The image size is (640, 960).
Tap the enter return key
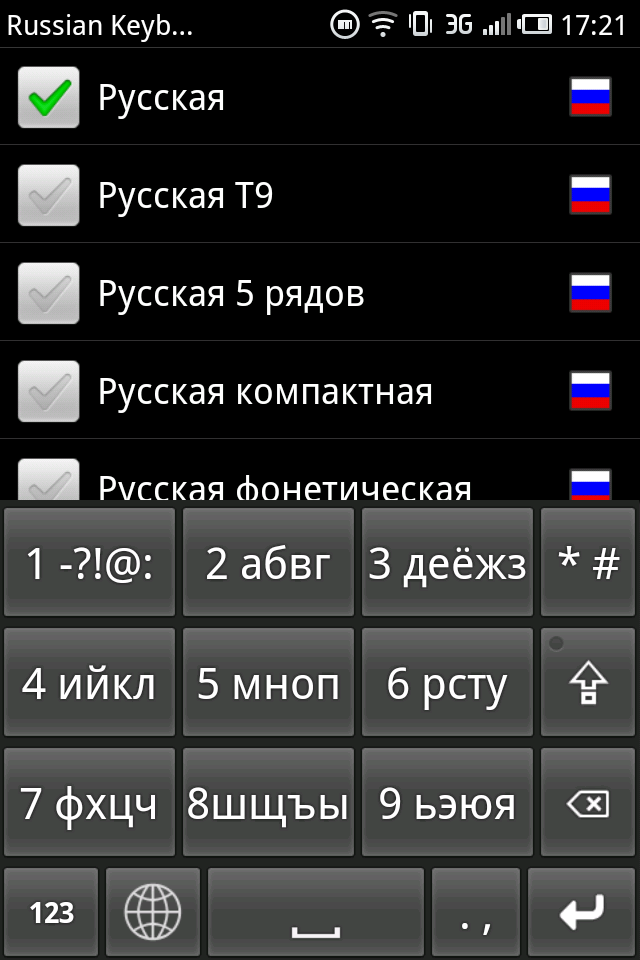(582, 912)
